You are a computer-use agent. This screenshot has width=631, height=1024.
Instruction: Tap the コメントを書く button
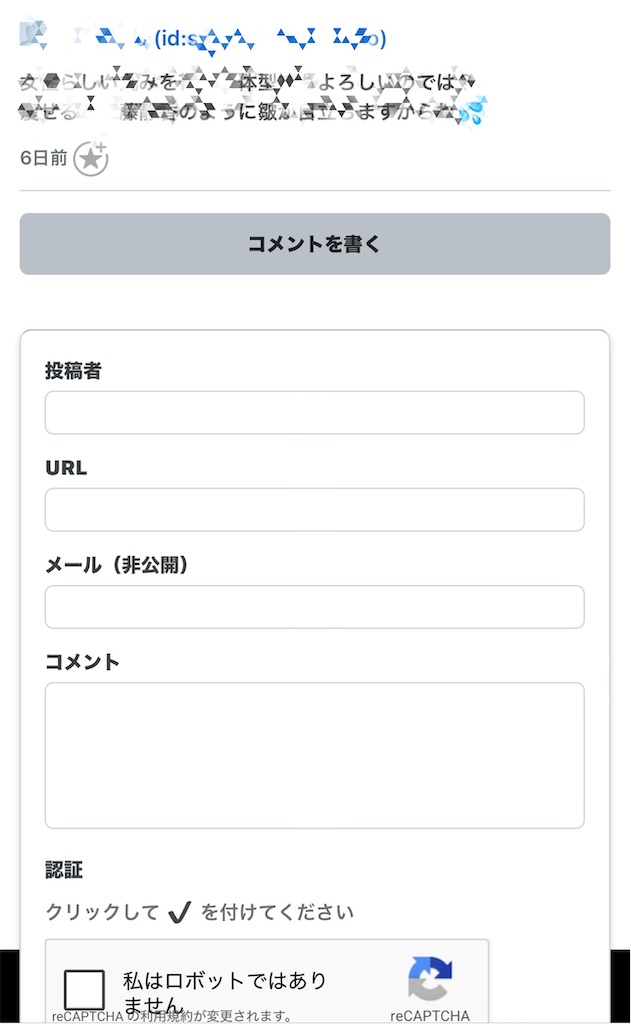pyautogui.click(x=315, y=244)
